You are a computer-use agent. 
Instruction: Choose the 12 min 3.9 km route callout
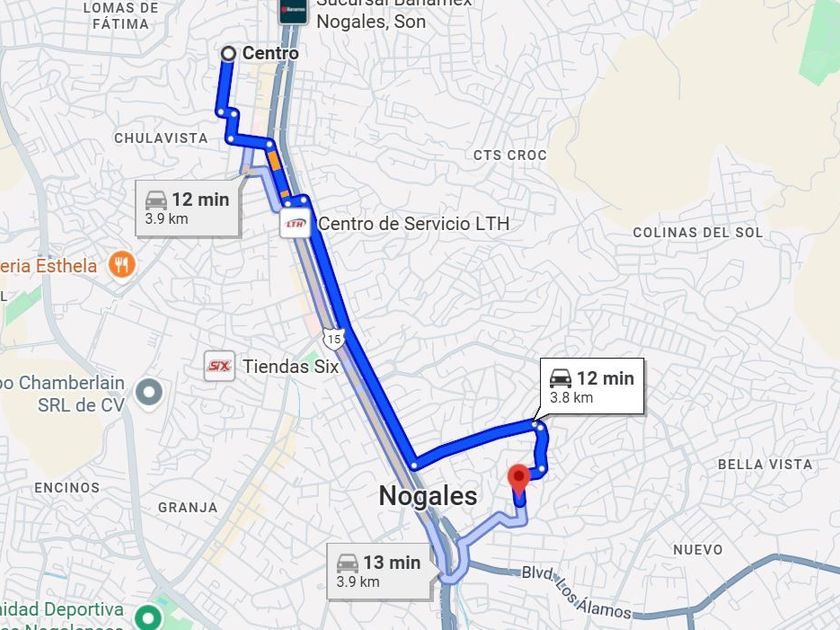pyautogui.click(x=188, y=208)
